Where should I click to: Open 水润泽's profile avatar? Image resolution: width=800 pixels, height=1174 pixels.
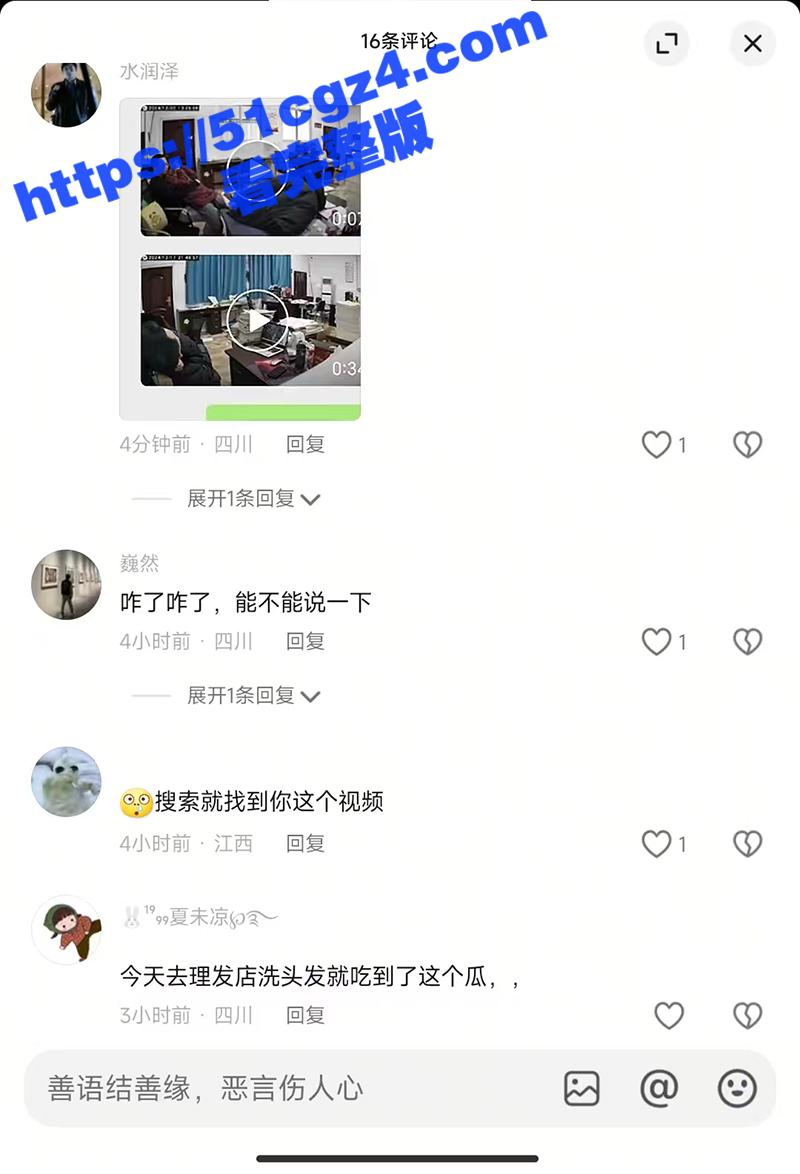[66, 93]
